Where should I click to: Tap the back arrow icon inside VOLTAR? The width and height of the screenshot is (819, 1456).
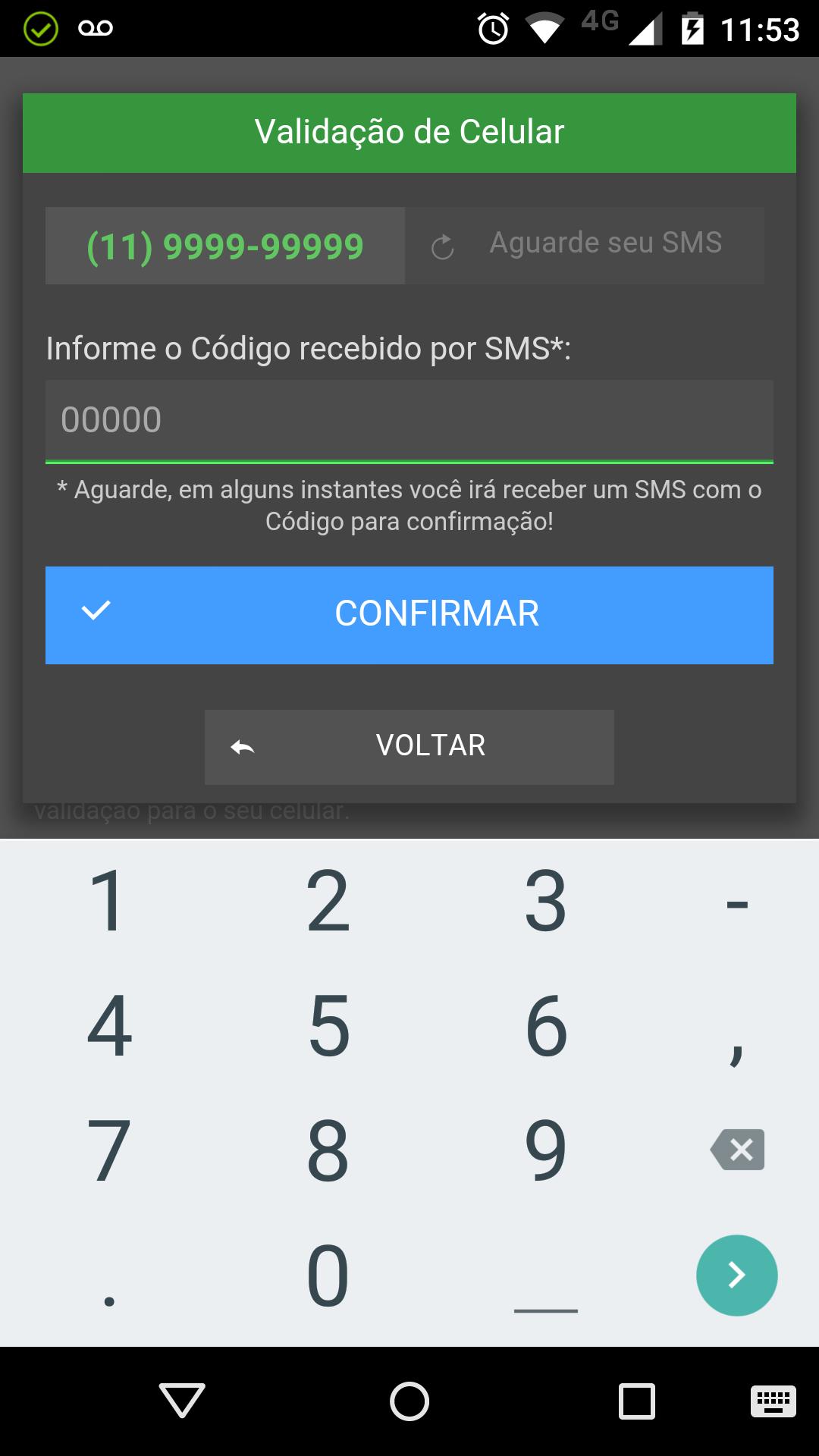pyautogui.click(x=241, y=746)
